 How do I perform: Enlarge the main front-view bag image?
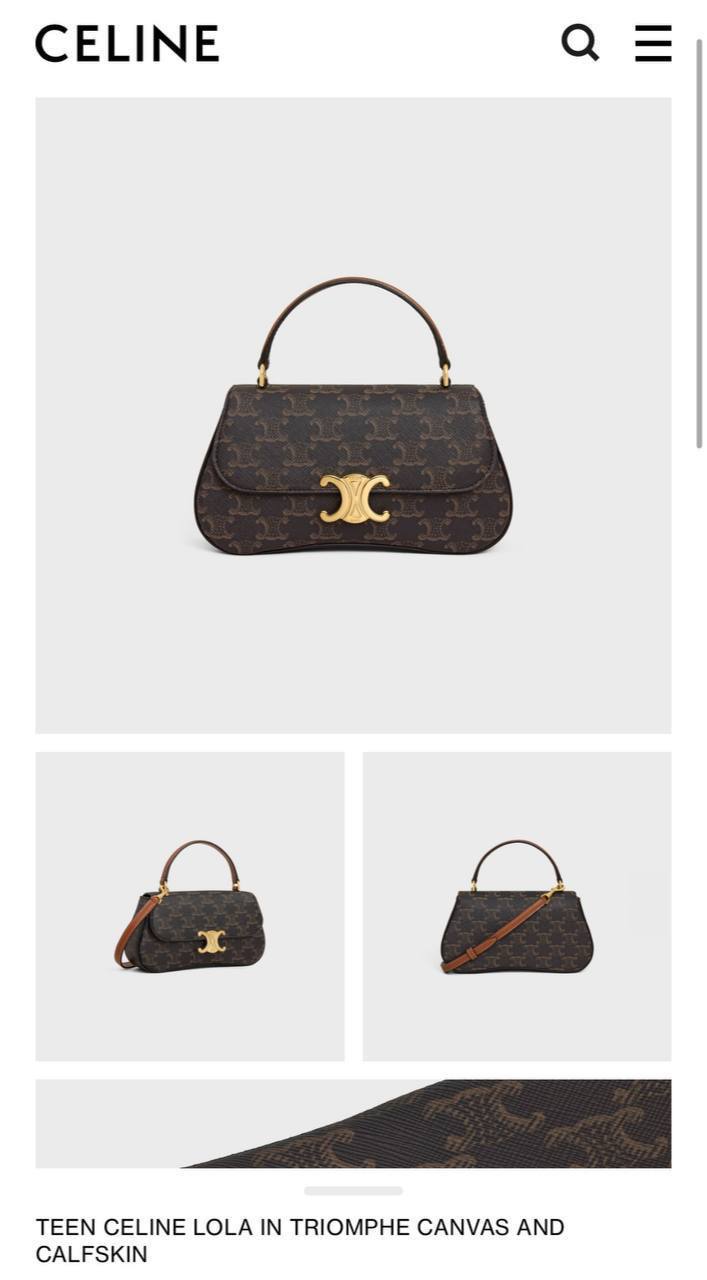[x=353, y=415]
